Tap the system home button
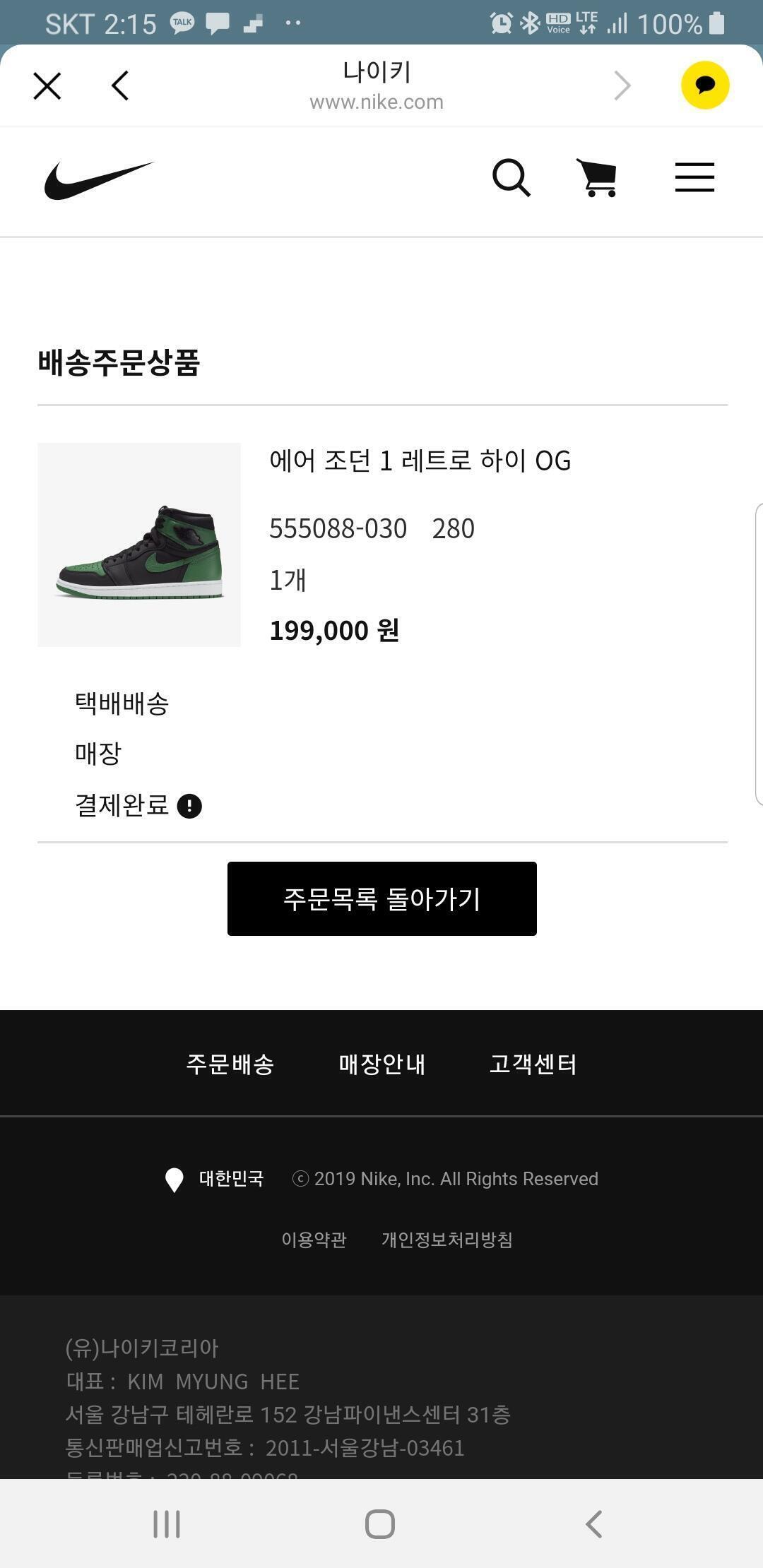This screenshot has height=1568, width=763. coord(380,1524)
